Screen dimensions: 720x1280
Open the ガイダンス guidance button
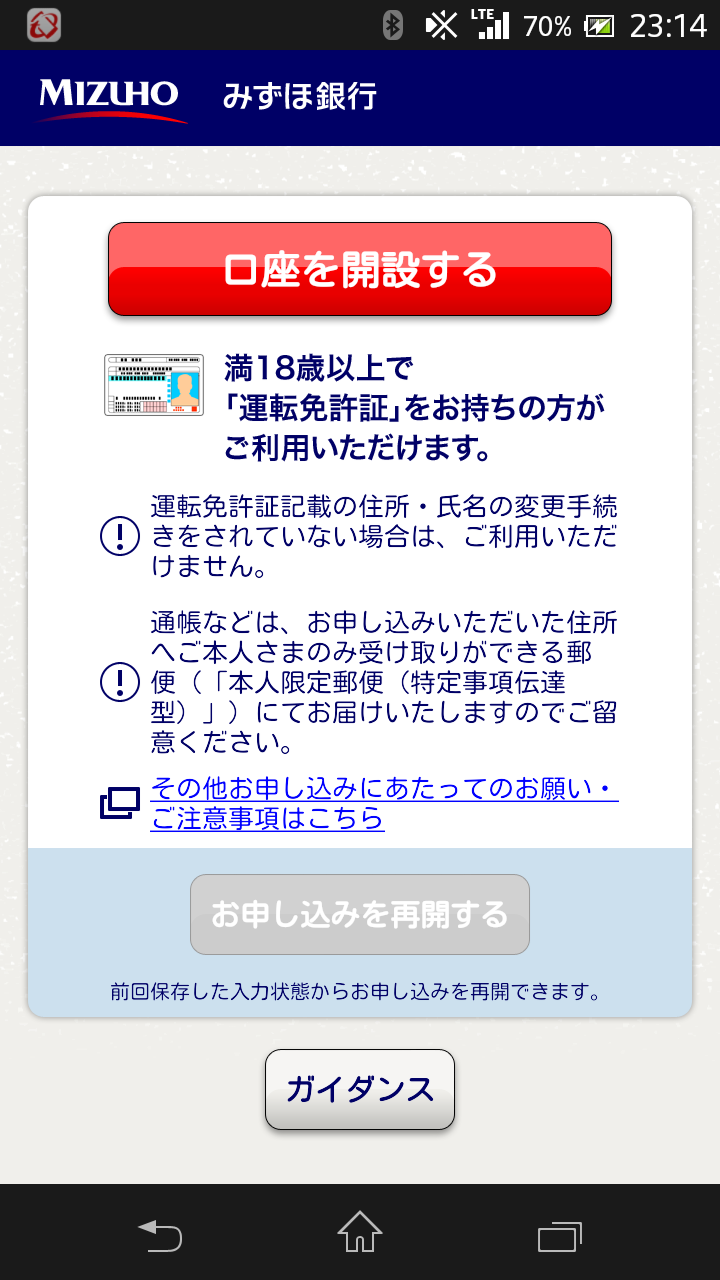coord(360,1089)
